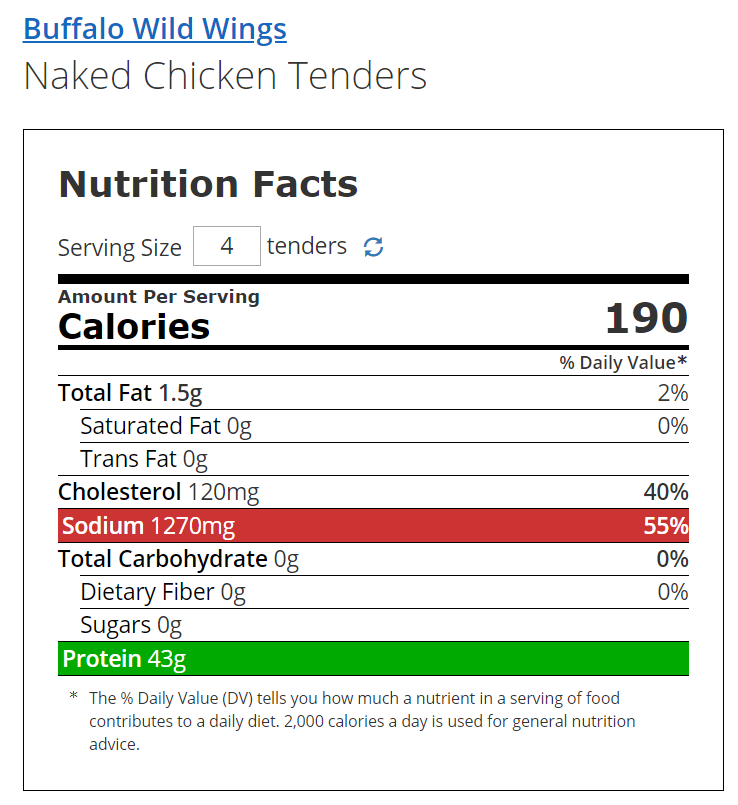Refresh nutrition values with the recalculate icon

click(x=374, y=247)
